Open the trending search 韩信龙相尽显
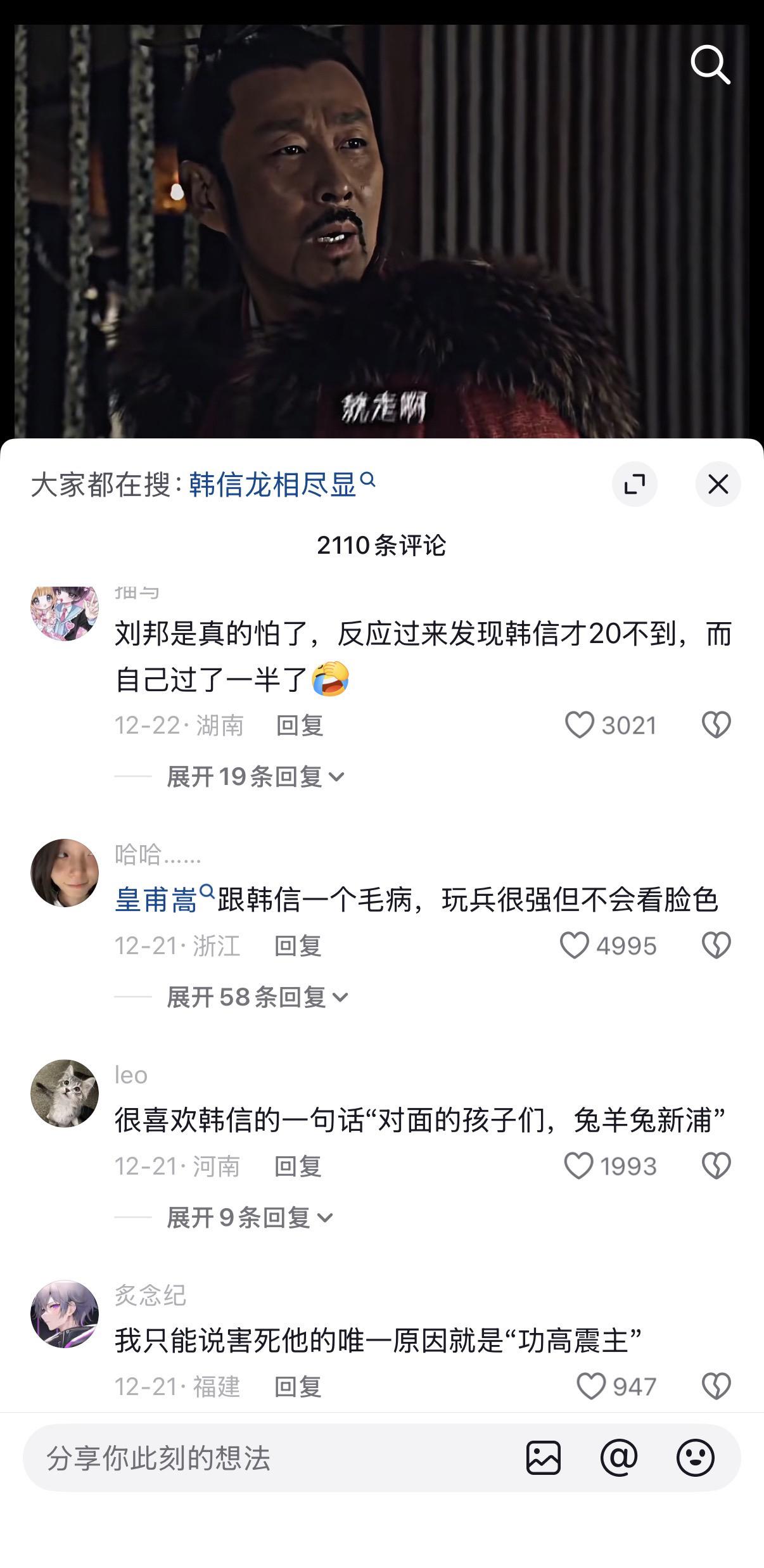764x1568 pixels. pyautogui.click(x=276, y=481)
